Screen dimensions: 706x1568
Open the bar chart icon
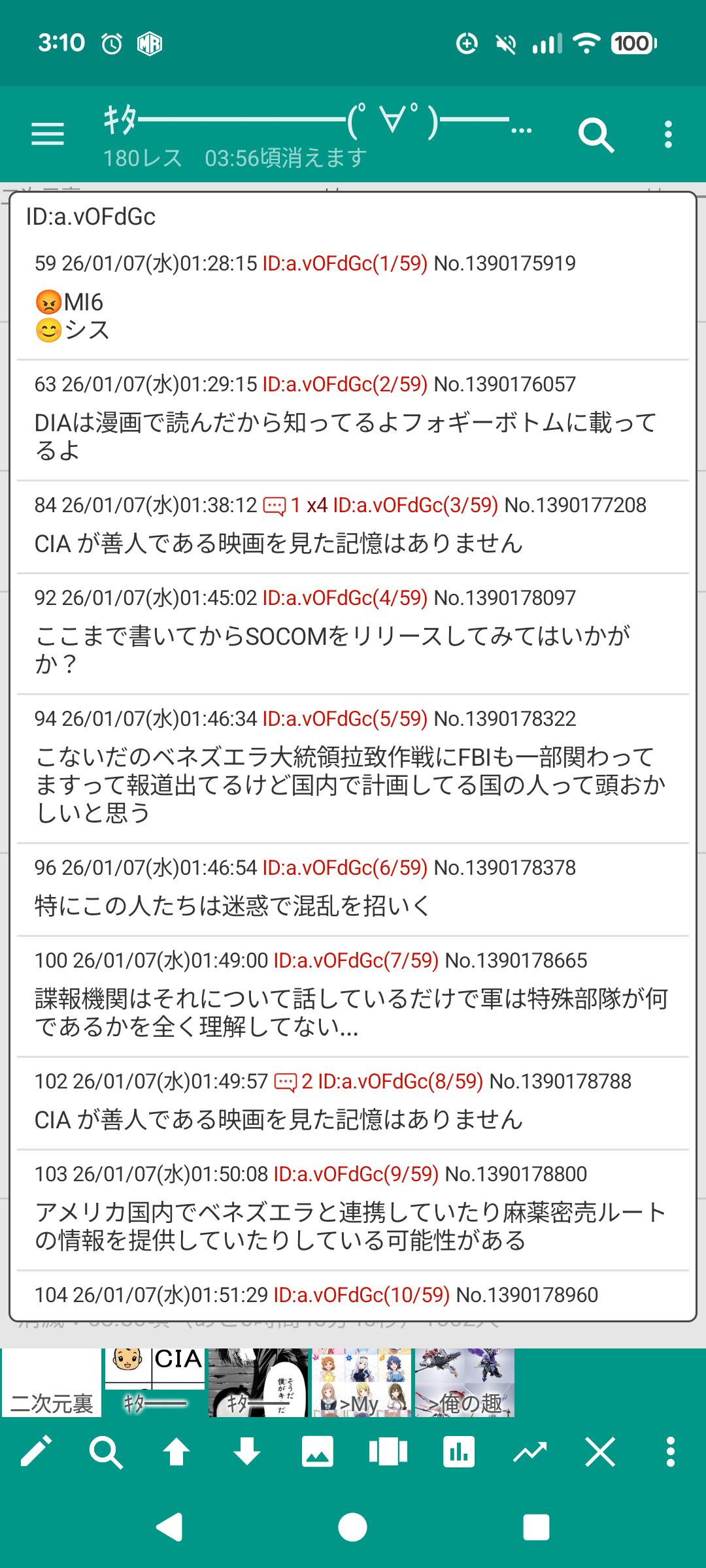coord(459,1453)
